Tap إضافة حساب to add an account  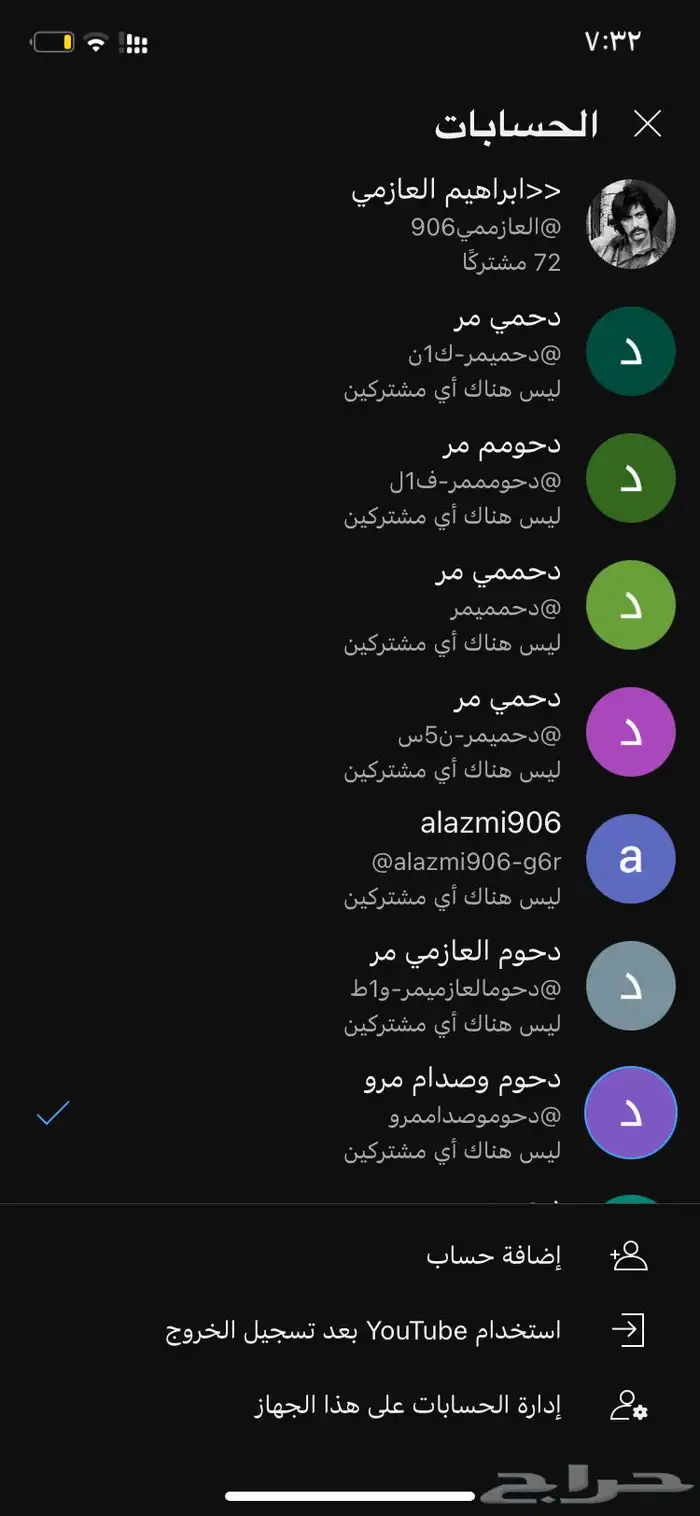[x=493, y=1257]
